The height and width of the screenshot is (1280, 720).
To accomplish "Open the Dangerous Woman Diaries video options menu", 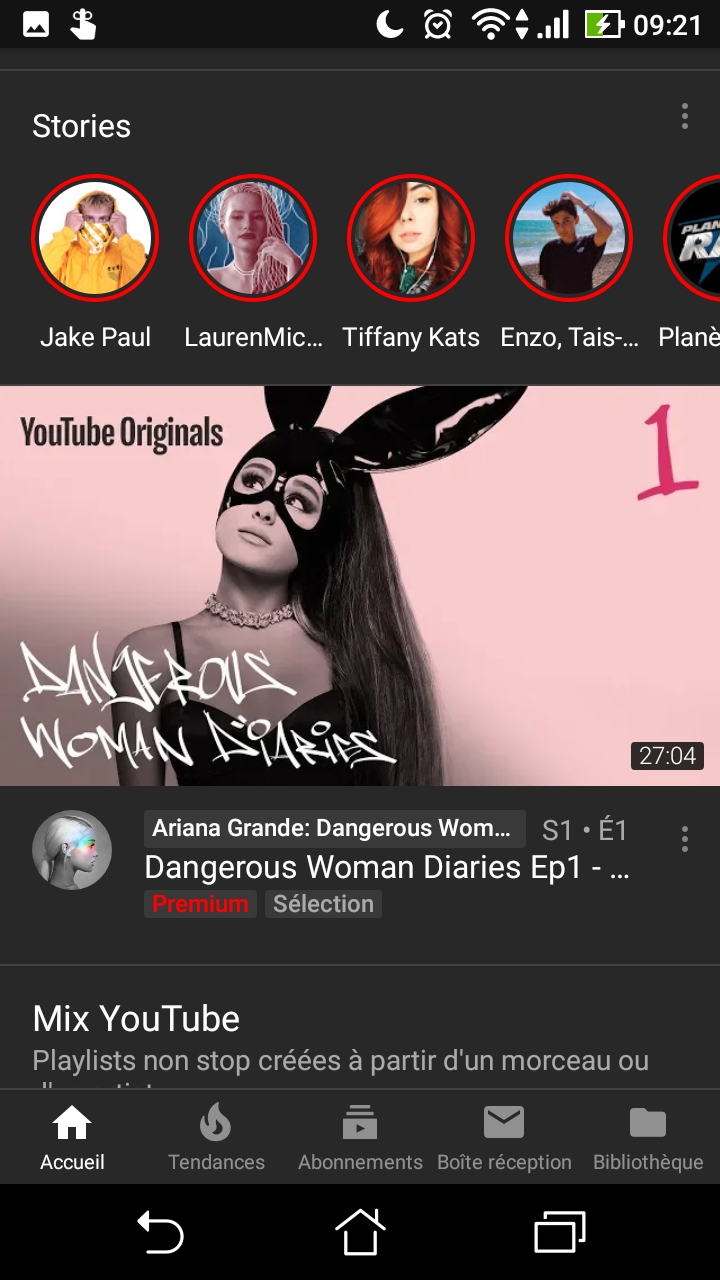I will point(685,839).
